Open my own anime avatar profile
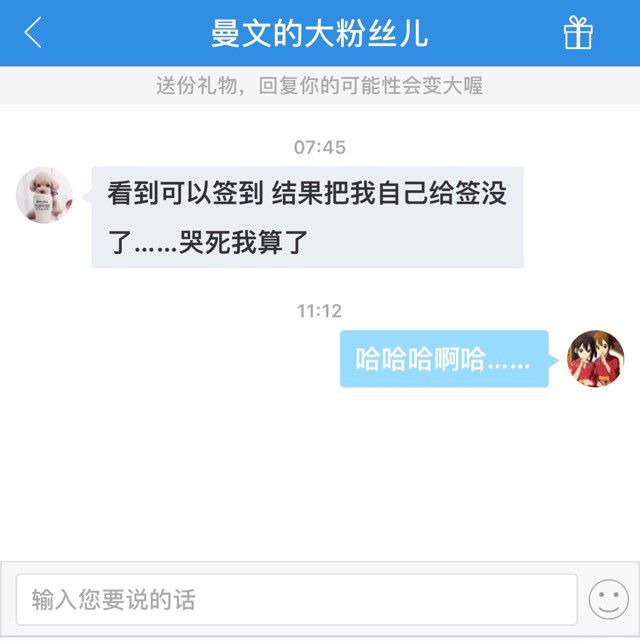Viewport: 640px width, 642px height. coord(595,359)
